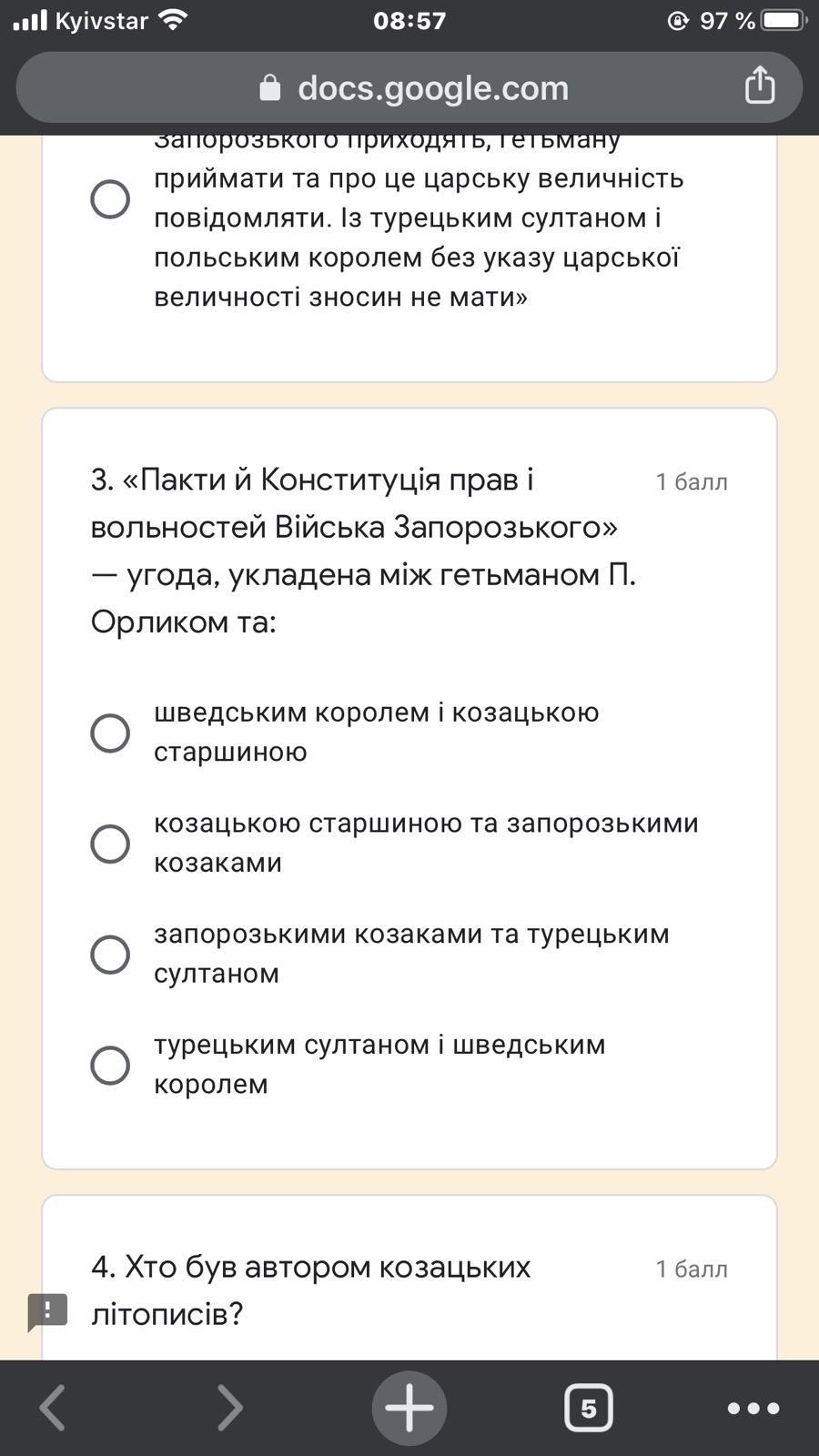819x1456 pixels.
Task: Share this page via share icon
Action: (760, 86)
